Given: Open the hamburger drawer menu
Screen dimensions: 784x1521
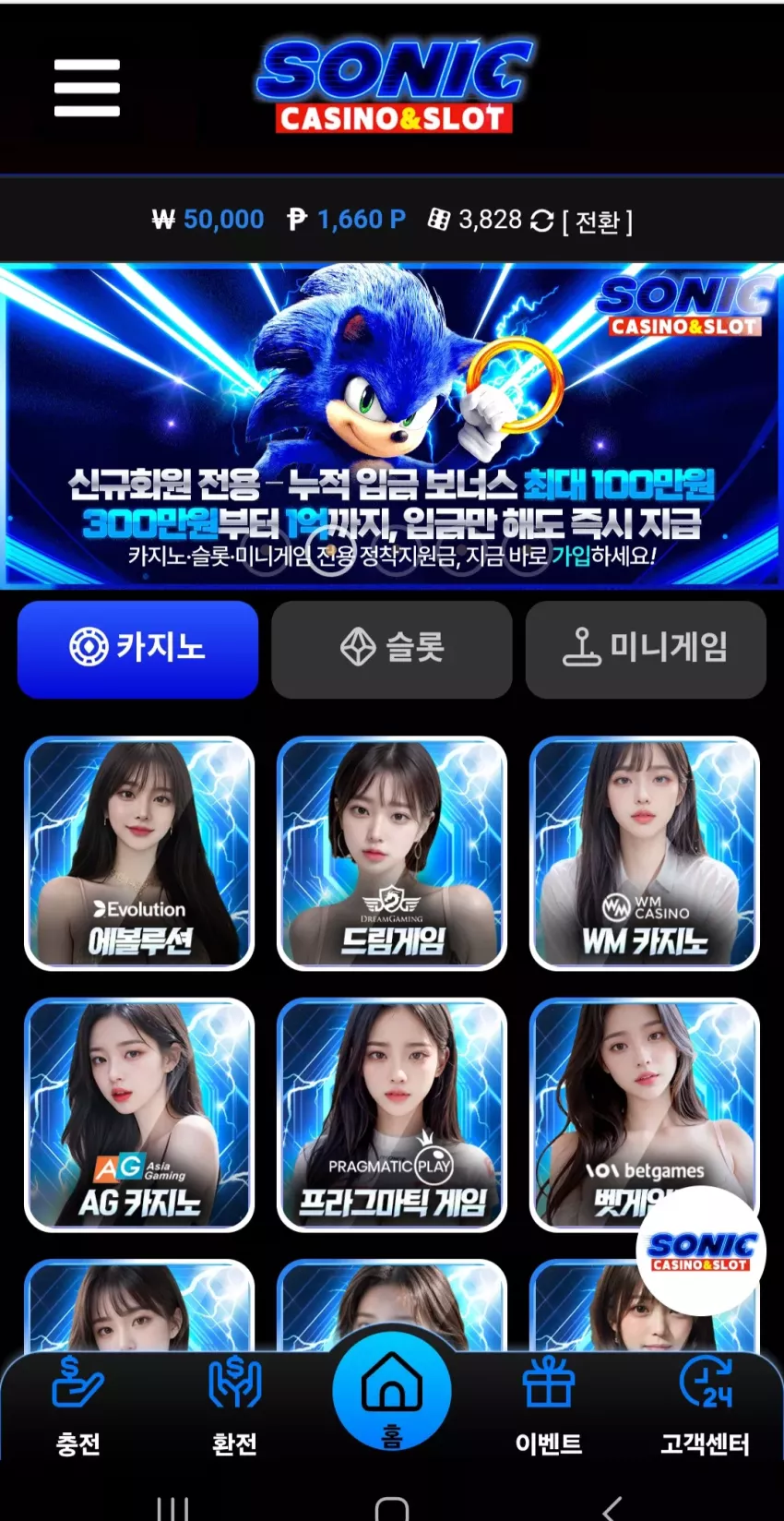Looking at the screenshot, I should coord(87,88).
